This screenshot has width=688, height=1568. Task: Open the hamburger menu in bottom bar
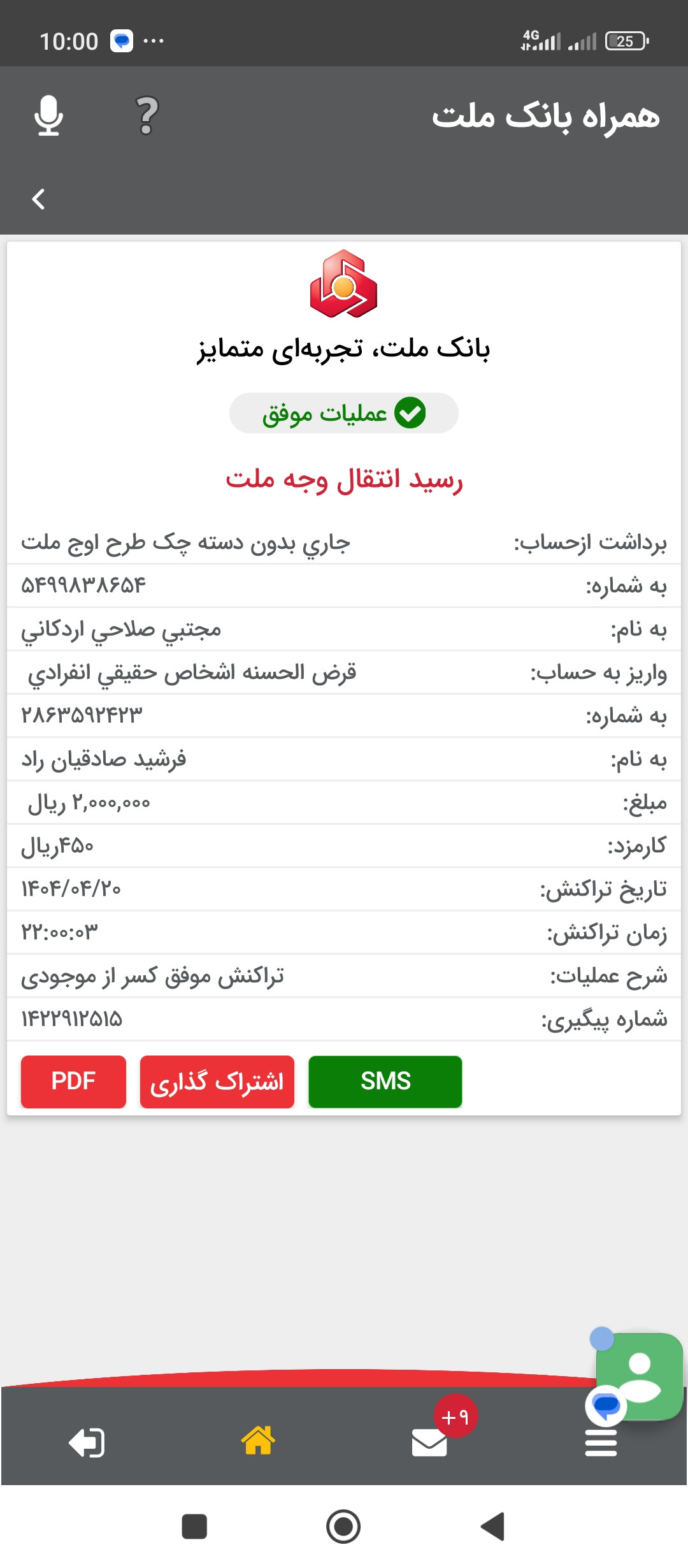[601, 1443]
